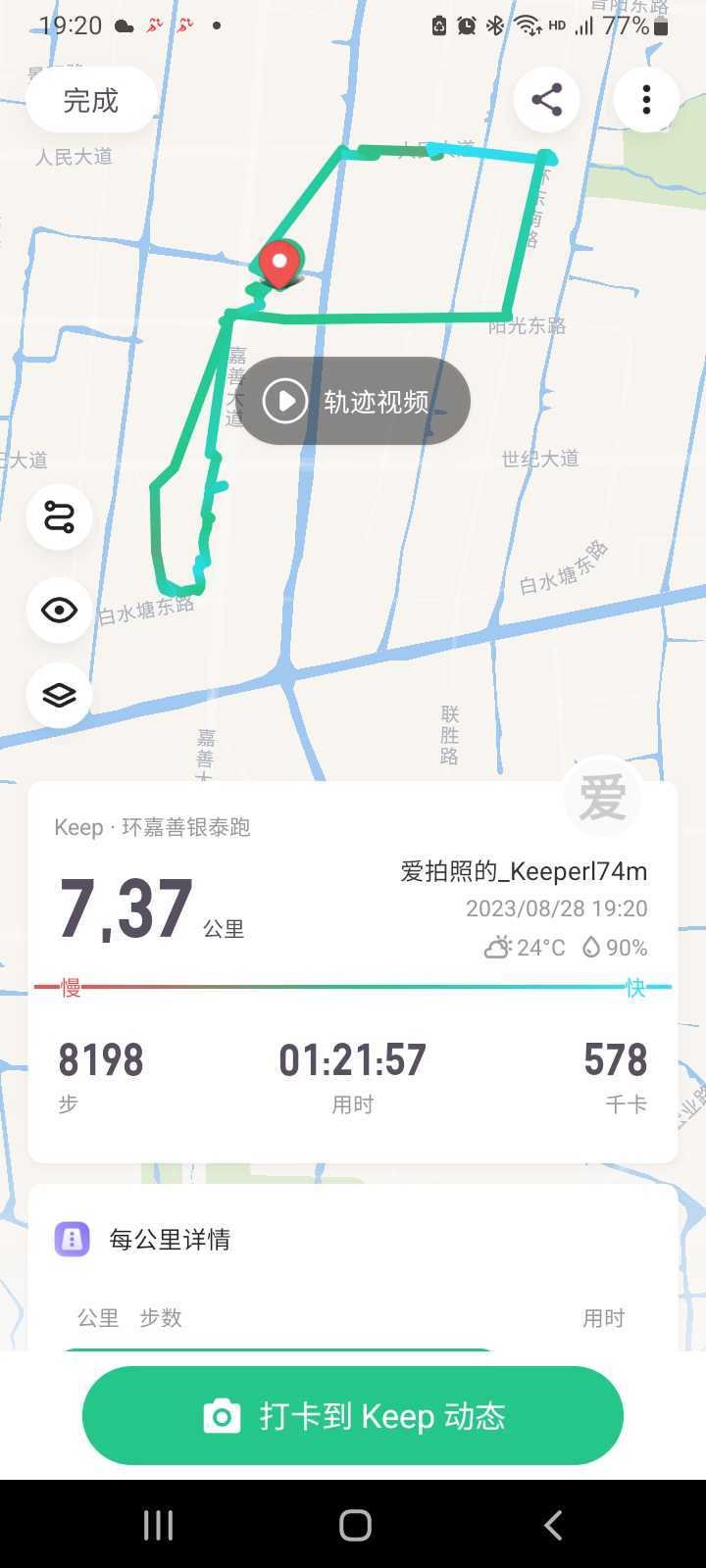Screen dimensions: 706x1568
Task: Share this run record
Action: (x=546, y=100)
